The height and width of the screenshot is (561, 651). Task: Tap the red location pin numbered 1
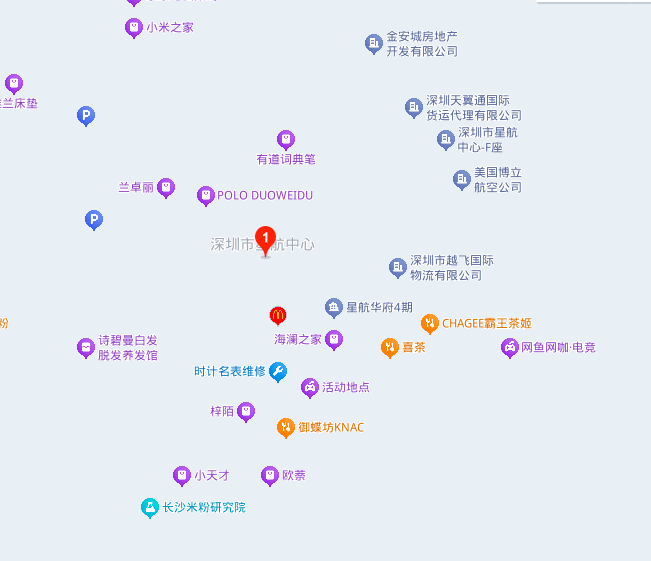266,238
